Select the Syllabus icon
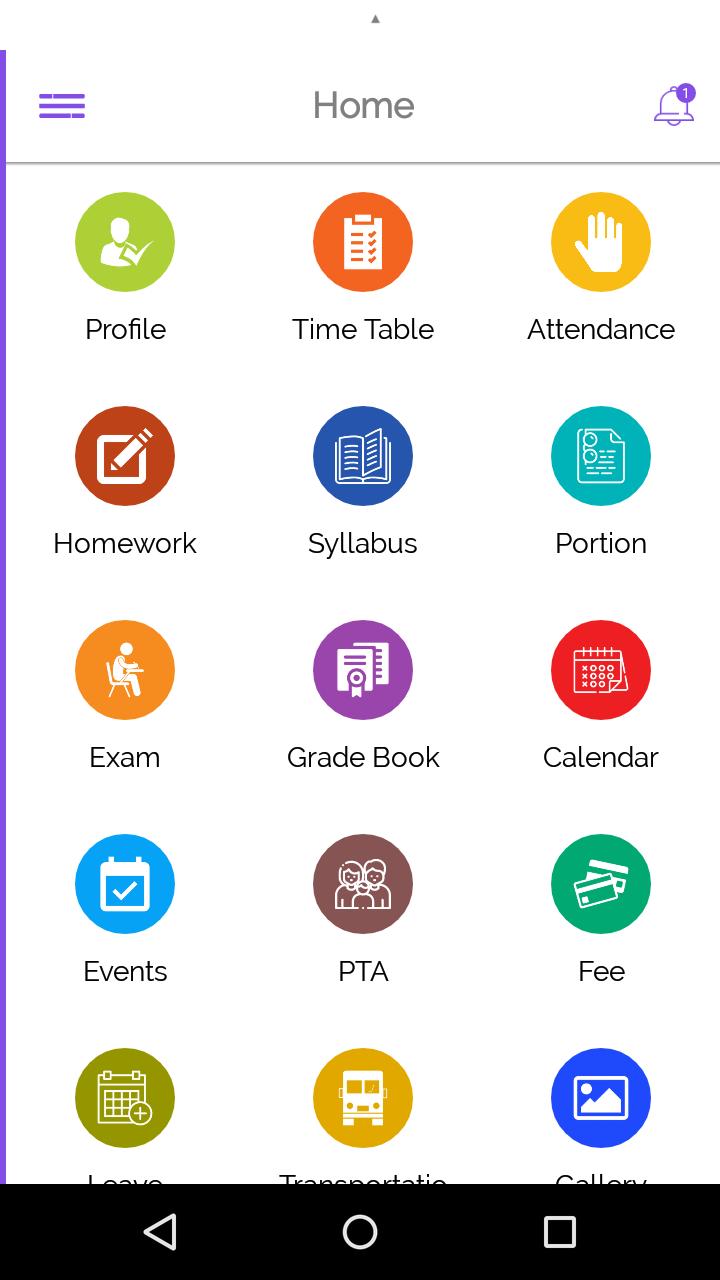Screen dimensions: 720x1280 [x=363, y=456]
